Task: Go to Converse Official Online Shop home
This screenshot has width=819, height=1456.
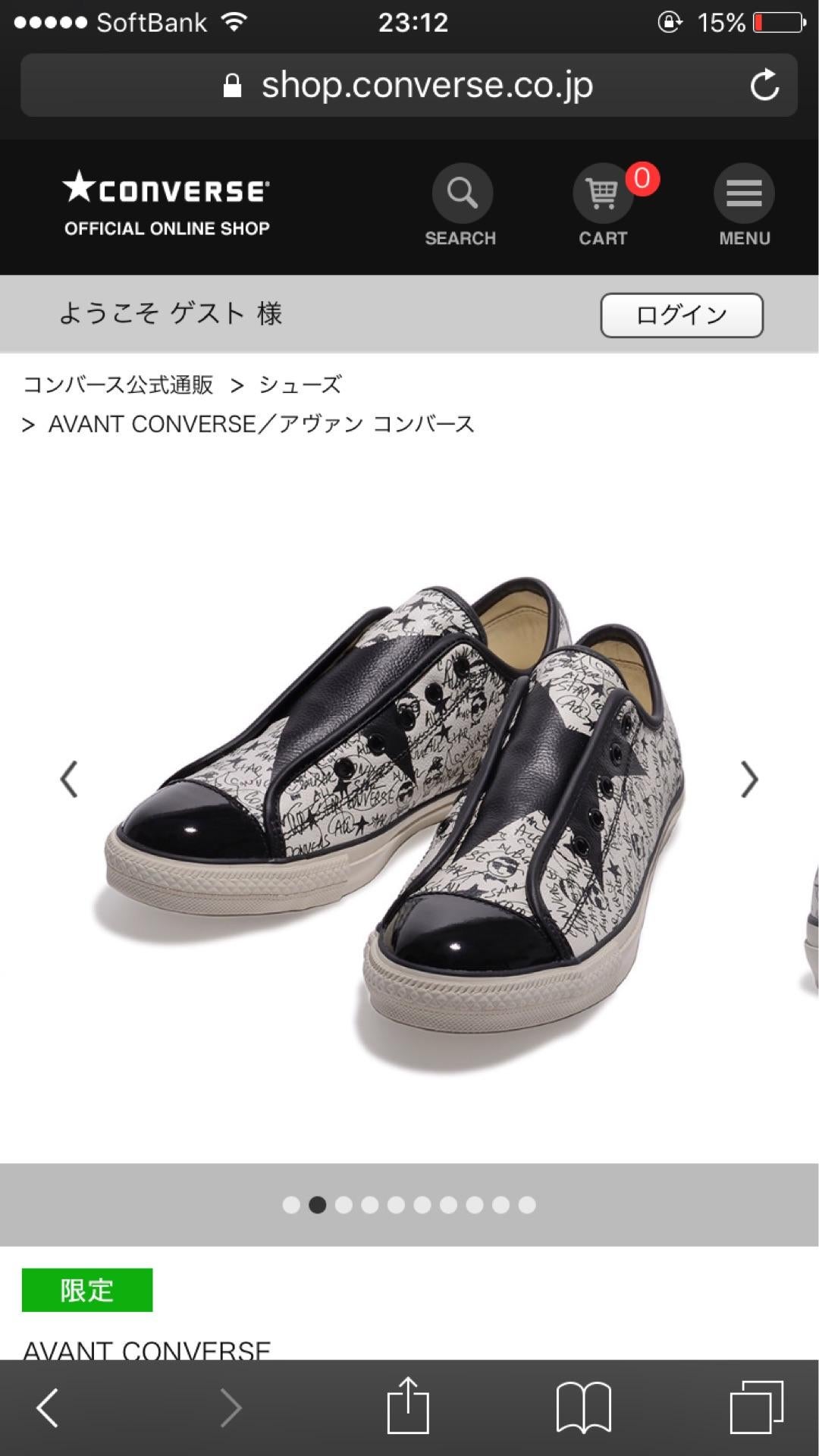Action: (166, 205)
